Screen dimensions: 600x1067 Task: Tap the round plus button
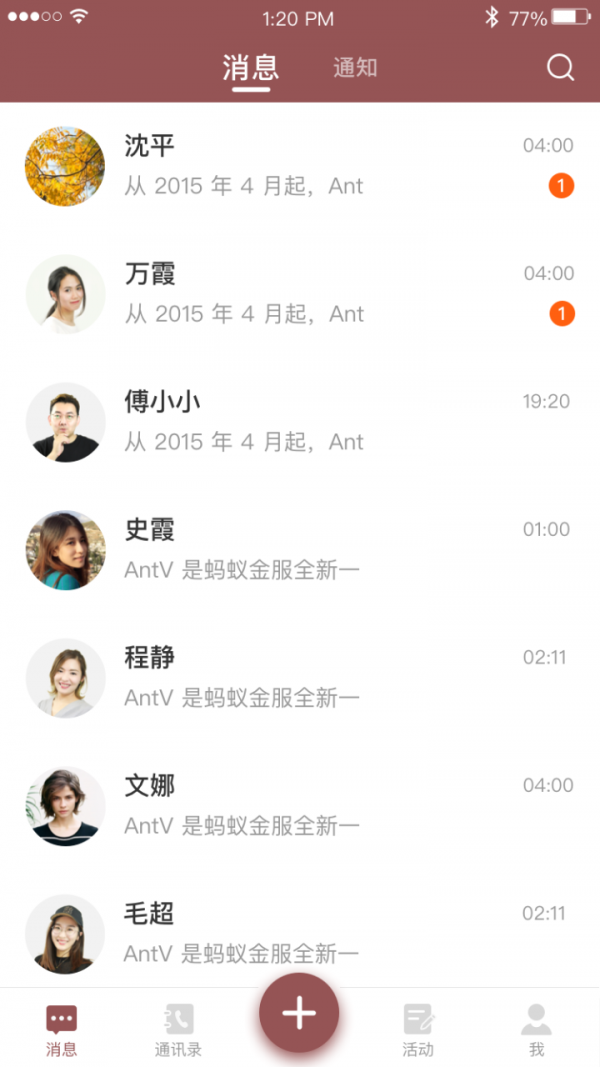click(299, 1013)
